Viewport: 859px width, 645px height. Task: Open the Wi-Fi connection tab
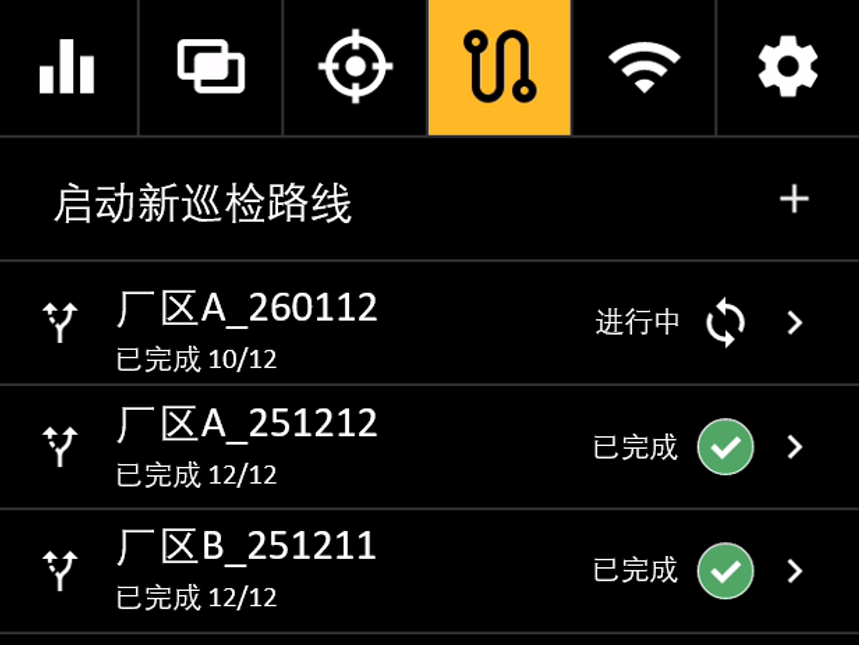(644, 67)
